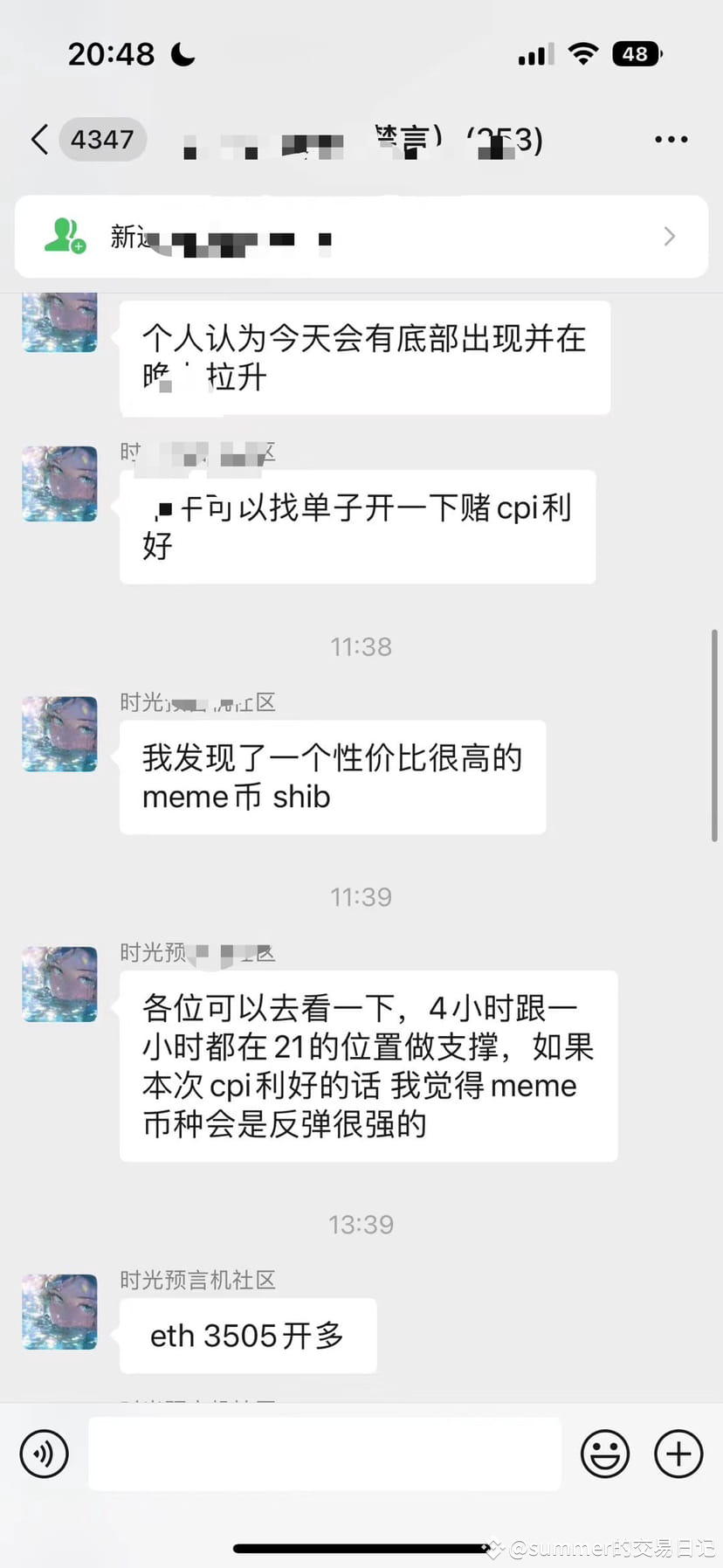This screenshot has height=1568, width=723.
Task: Tap the battery indicator showing 48
Action: tap(637, 54)
